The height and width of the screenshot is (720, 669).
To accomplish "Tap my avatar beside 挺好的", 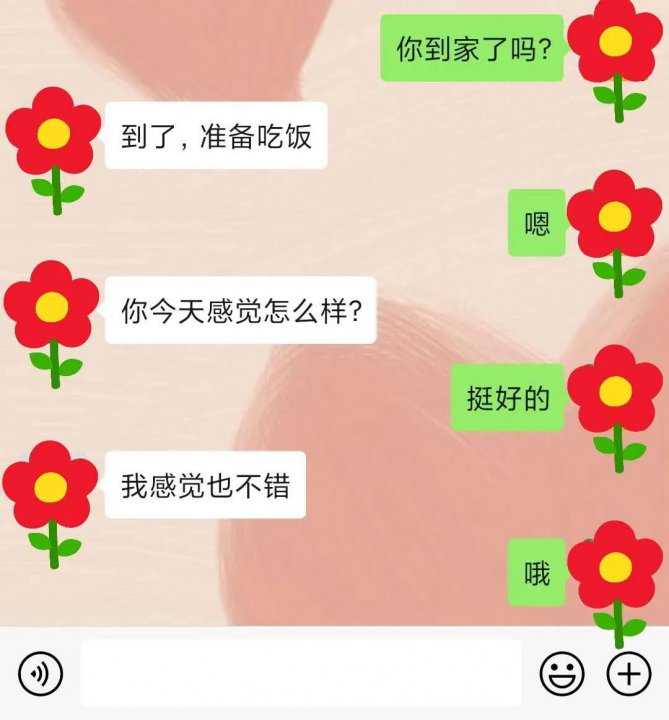I will [615, 398].
